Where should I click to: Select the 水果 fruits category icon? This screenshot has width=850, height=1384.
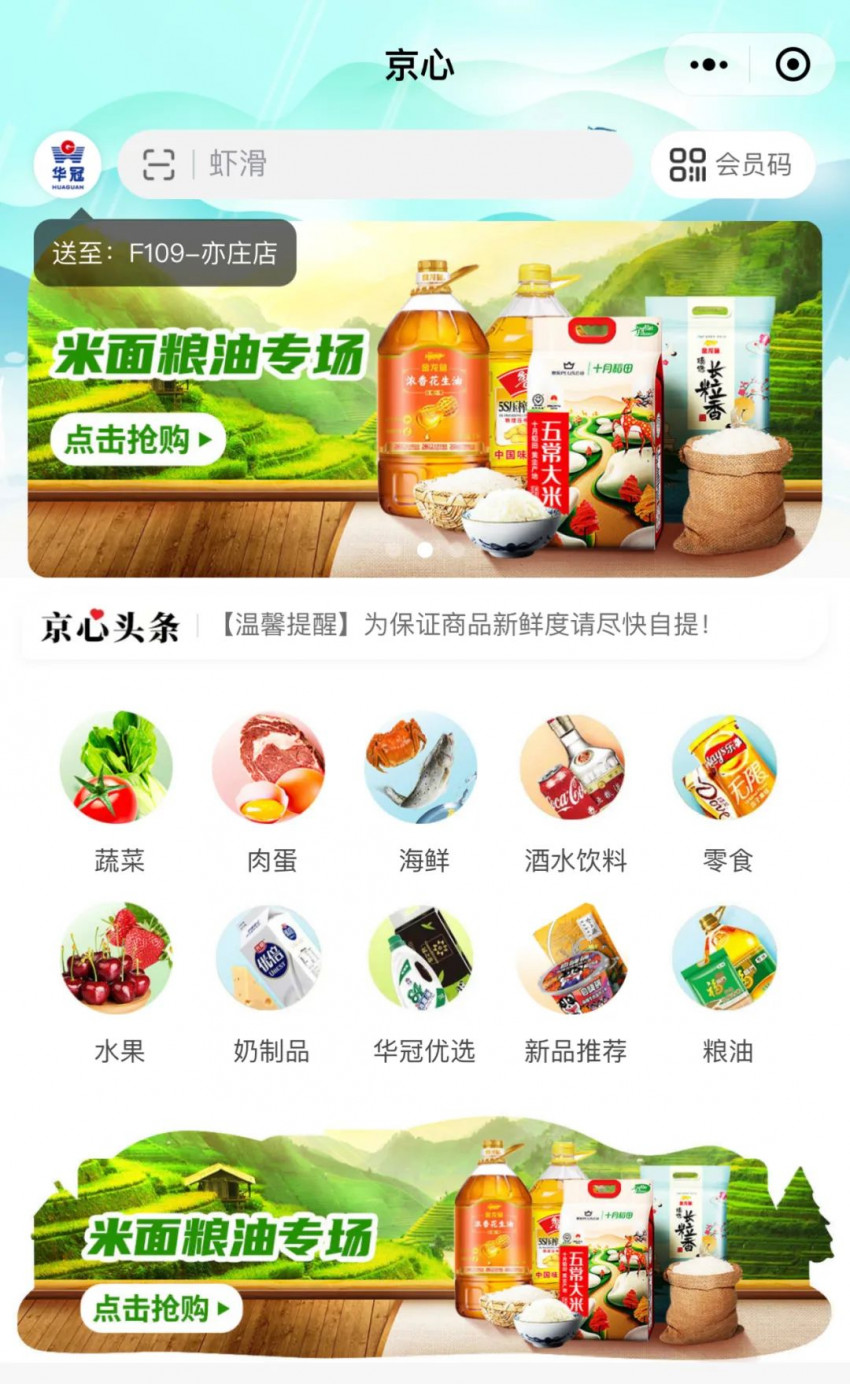click(x=118, y=958)
